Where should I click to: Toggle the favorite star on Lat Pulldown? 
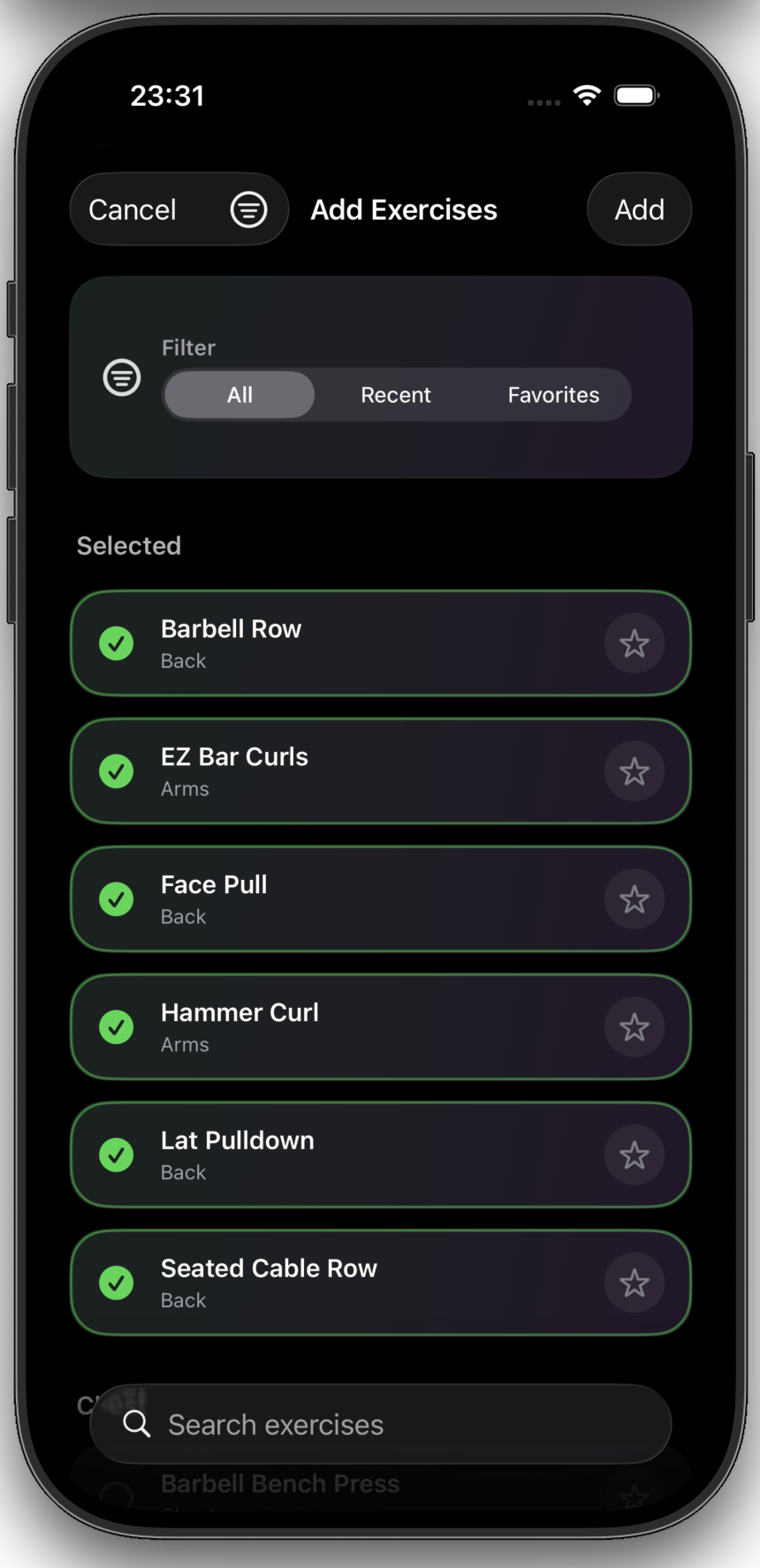pos(635,1155)
